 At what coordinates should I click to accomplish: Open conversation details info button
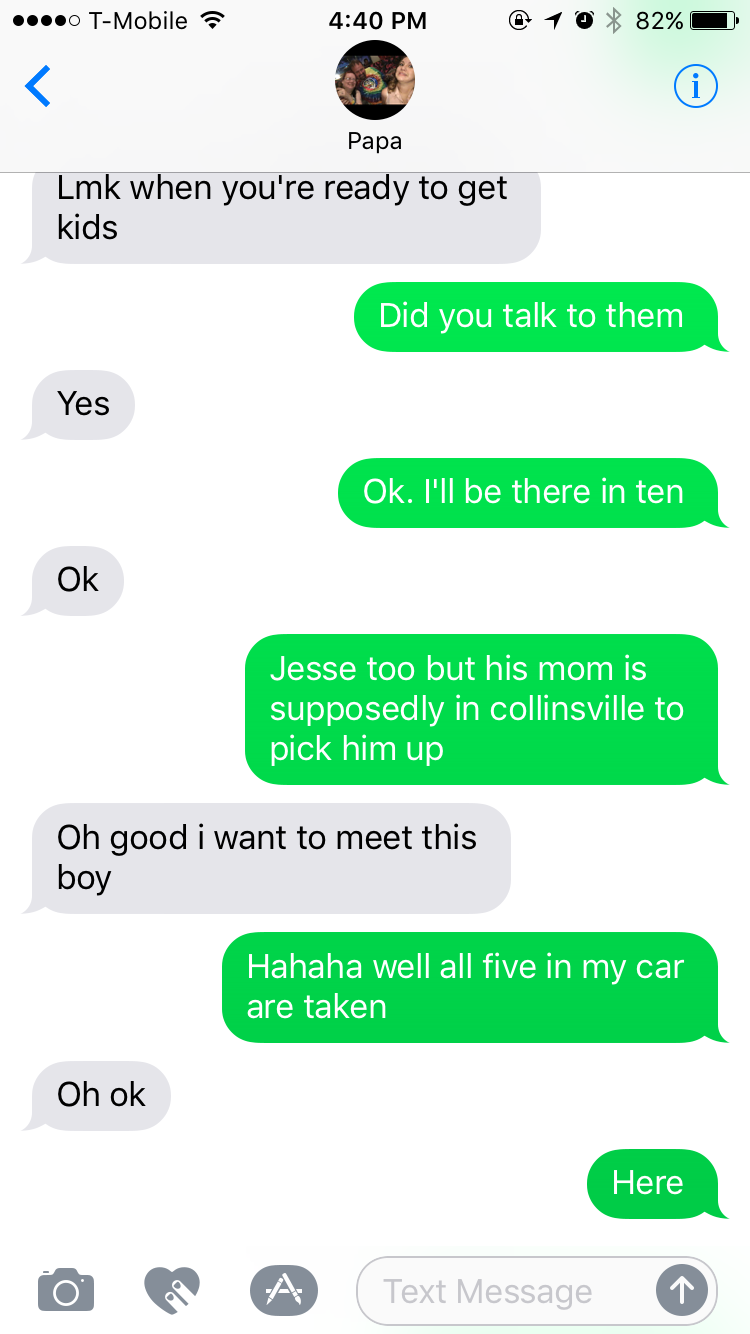click(x=696, y=87)
